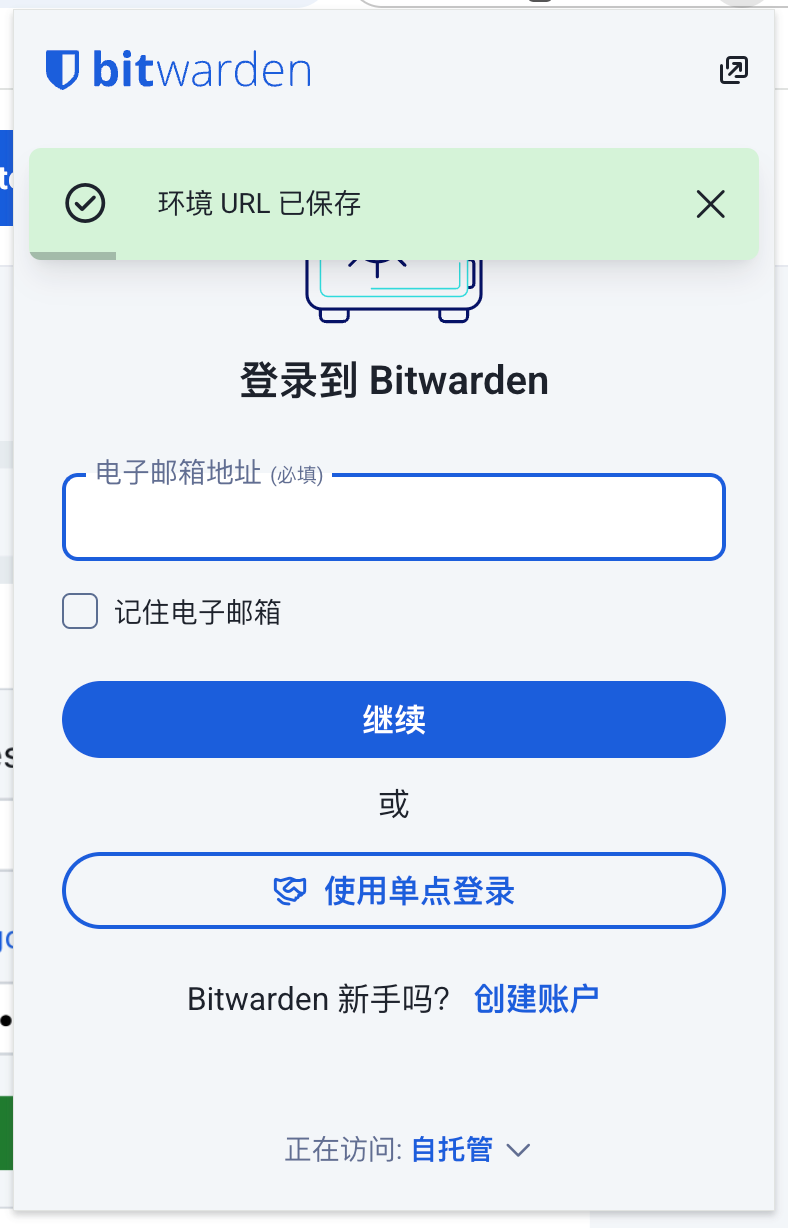Open extension in a new window
The width and height of the screenshot is (788, 1228).
734,70
